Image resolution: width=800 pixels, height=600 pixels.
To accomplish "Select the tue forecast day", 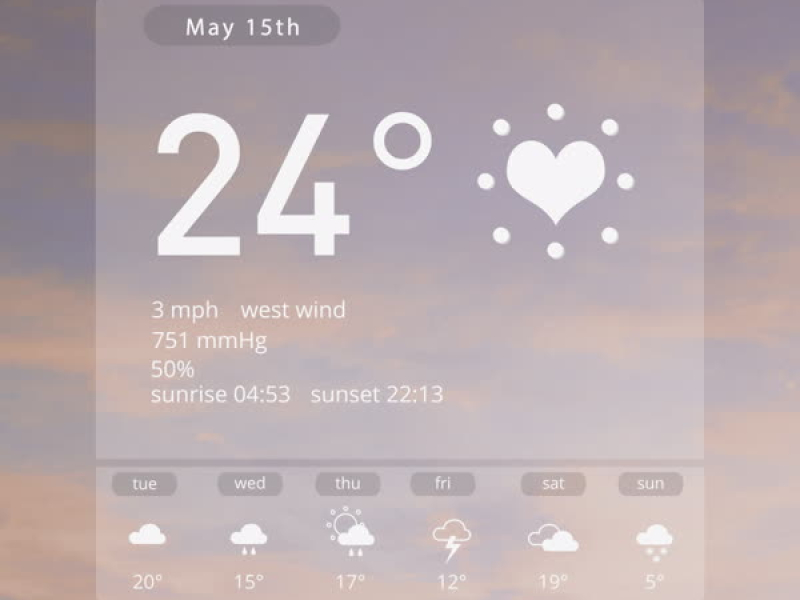I will point(145,484).
